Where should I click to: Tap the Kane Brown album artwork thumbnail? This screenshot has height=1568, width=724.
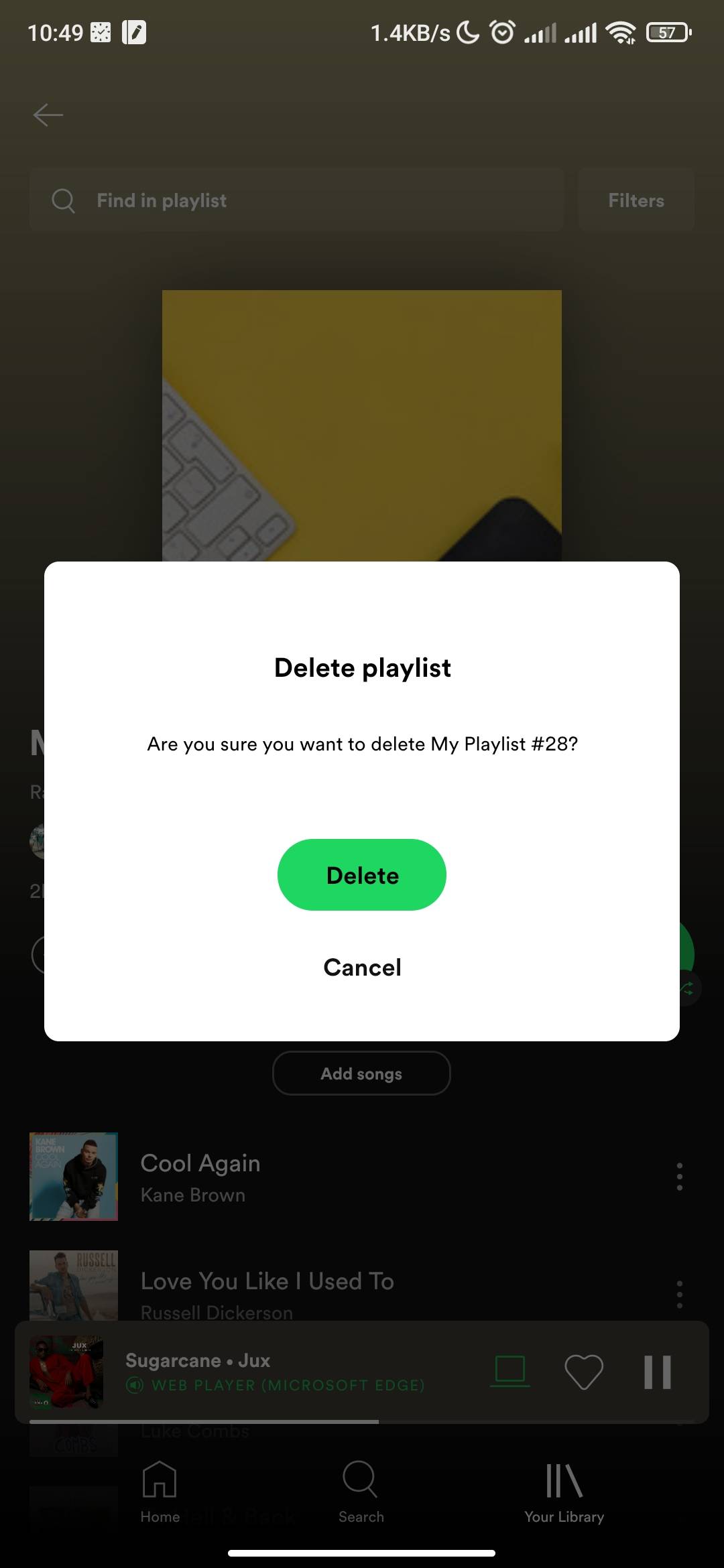pyautogui.click(x=73, y=1175)
